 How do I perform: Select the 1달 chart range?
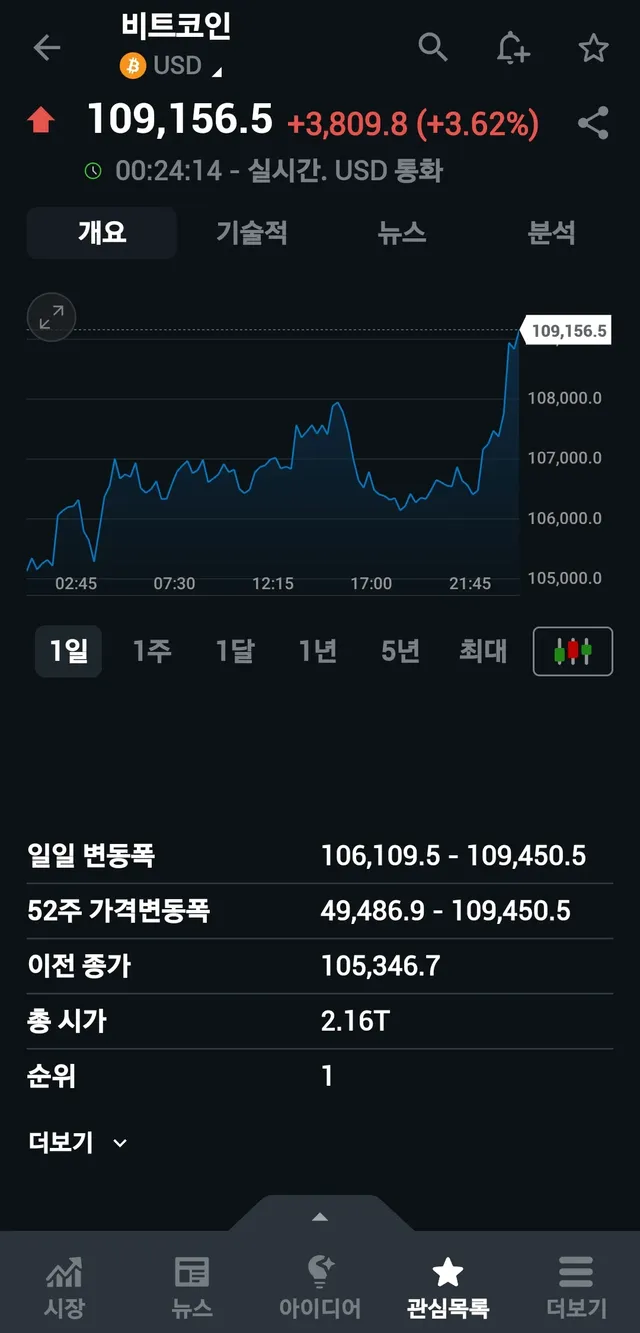[x=235, y=651]
